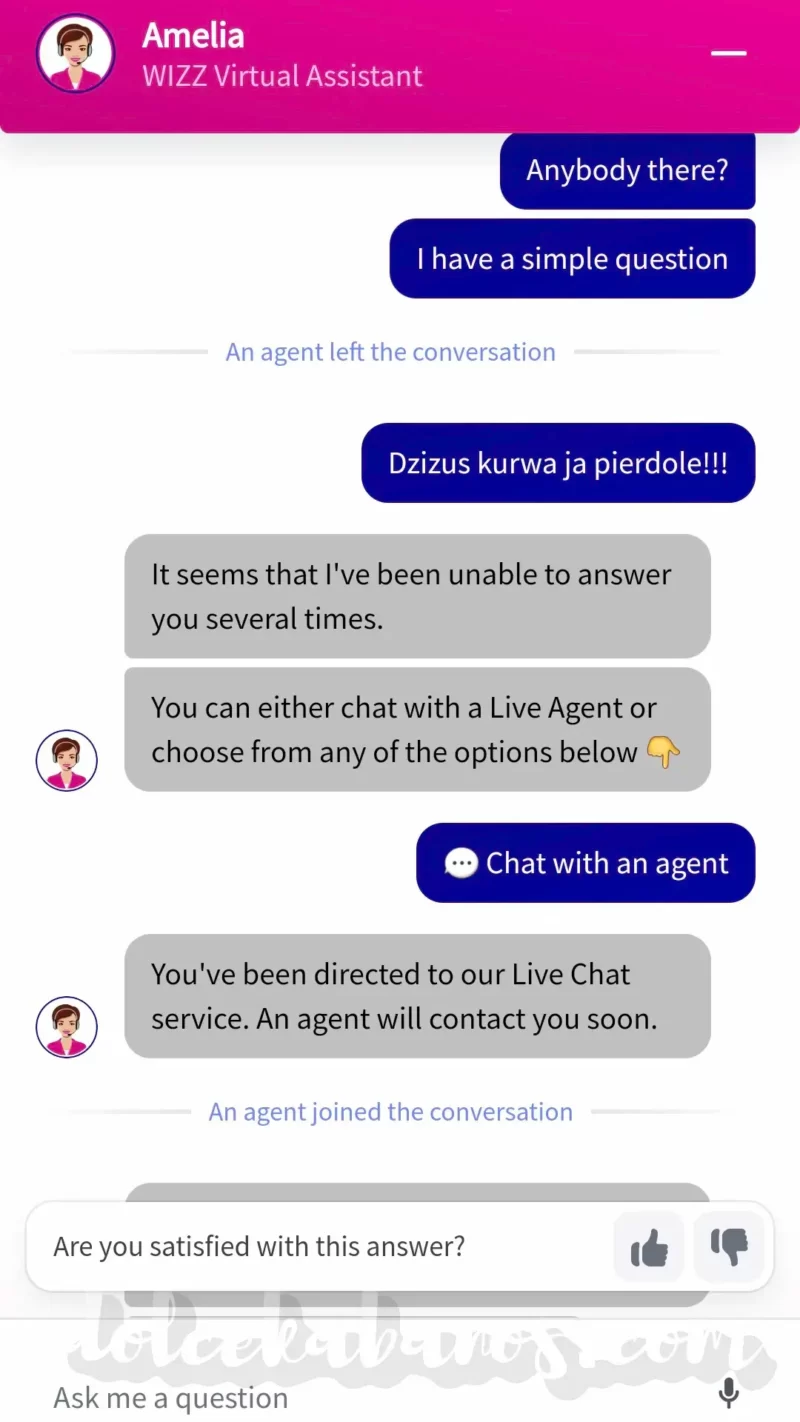This screenshot has width=800, height=1422.
Task: Click the Amelia avatar next to the Live Agent message
Action: tap(66, 760)
